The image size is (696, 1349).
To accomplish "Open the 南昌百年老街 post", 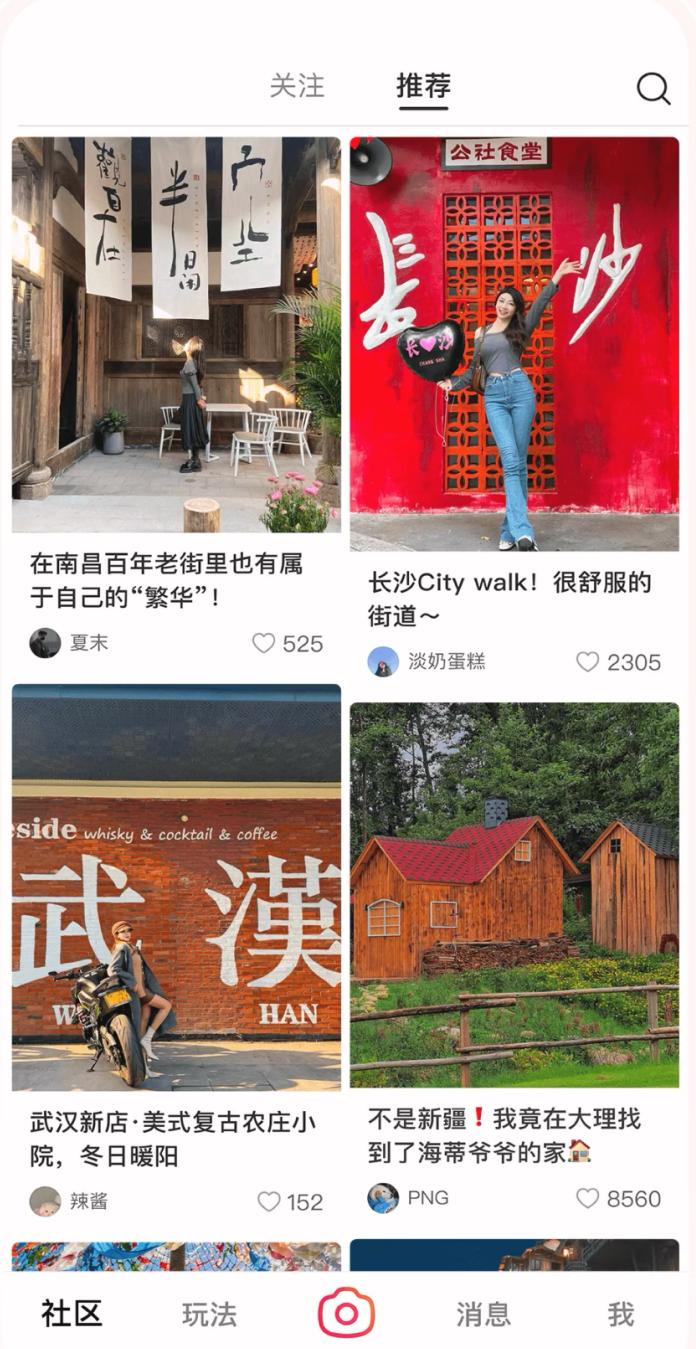I will click(176, 334).
